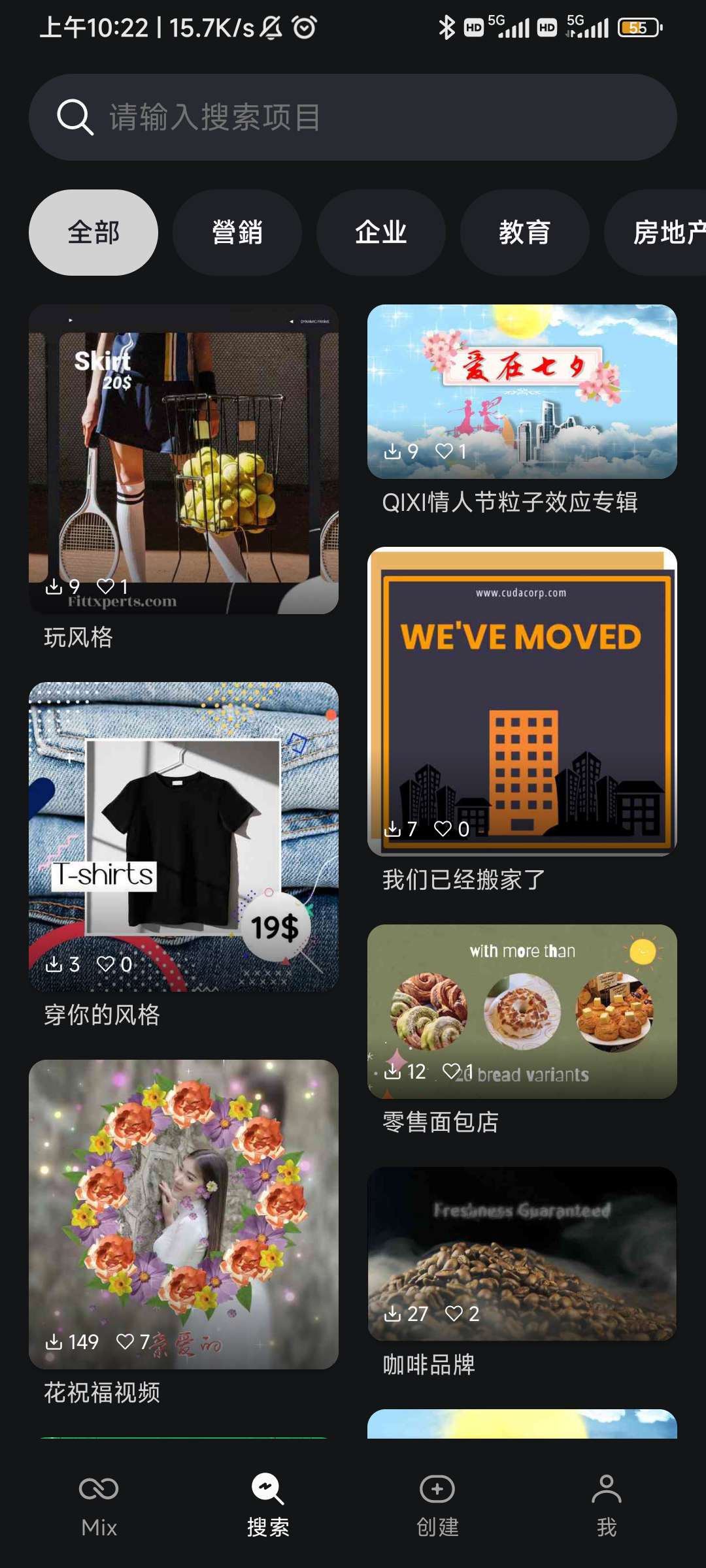Select the 全部 category chip

point(93,233)
